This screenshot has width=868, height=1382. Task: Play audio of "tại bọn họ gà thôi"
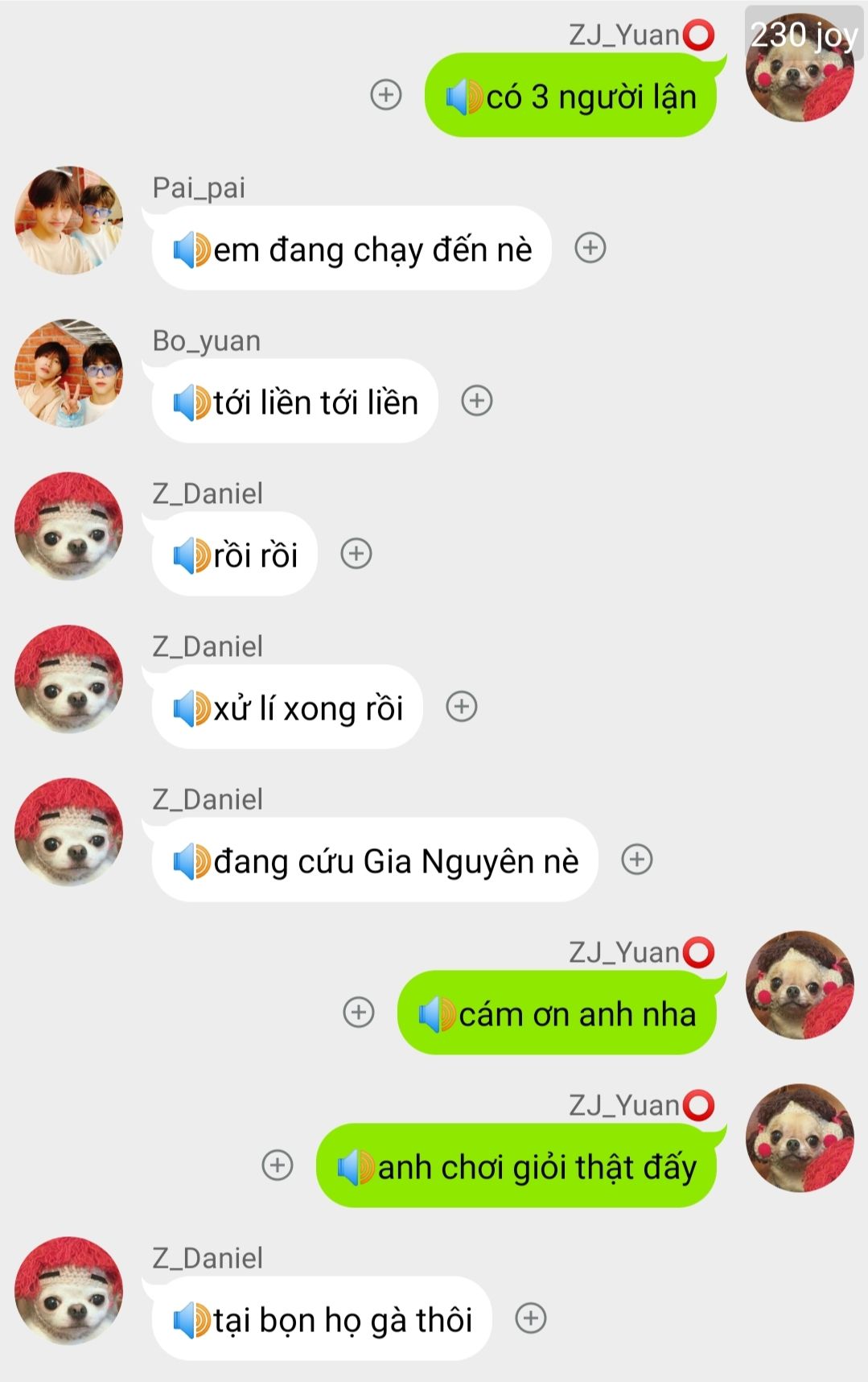(x=191, y=1321)
